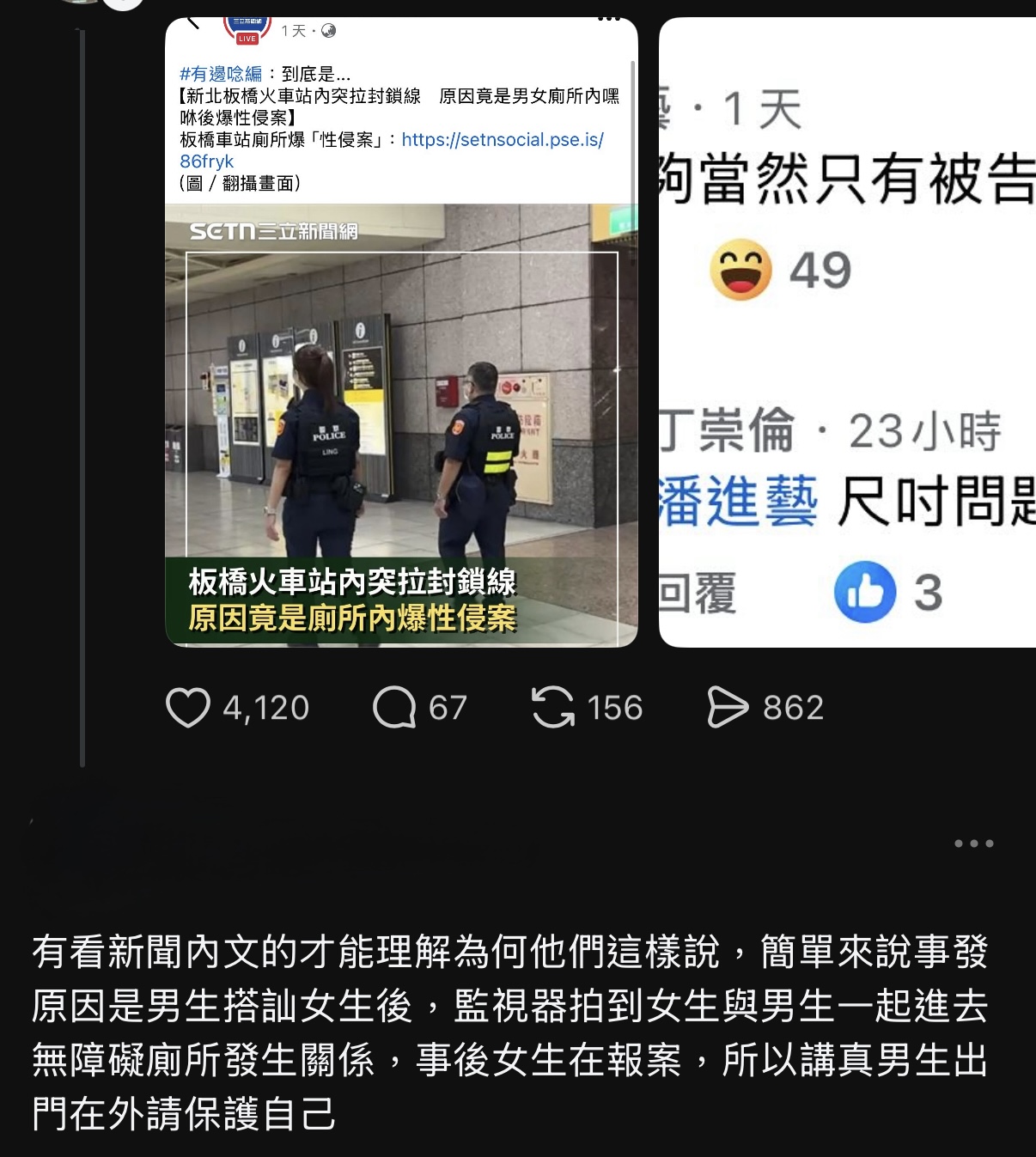View the comment screenshot with 49 reactions
This screenshot has width=1036, height=1157.
click(847, 333)
